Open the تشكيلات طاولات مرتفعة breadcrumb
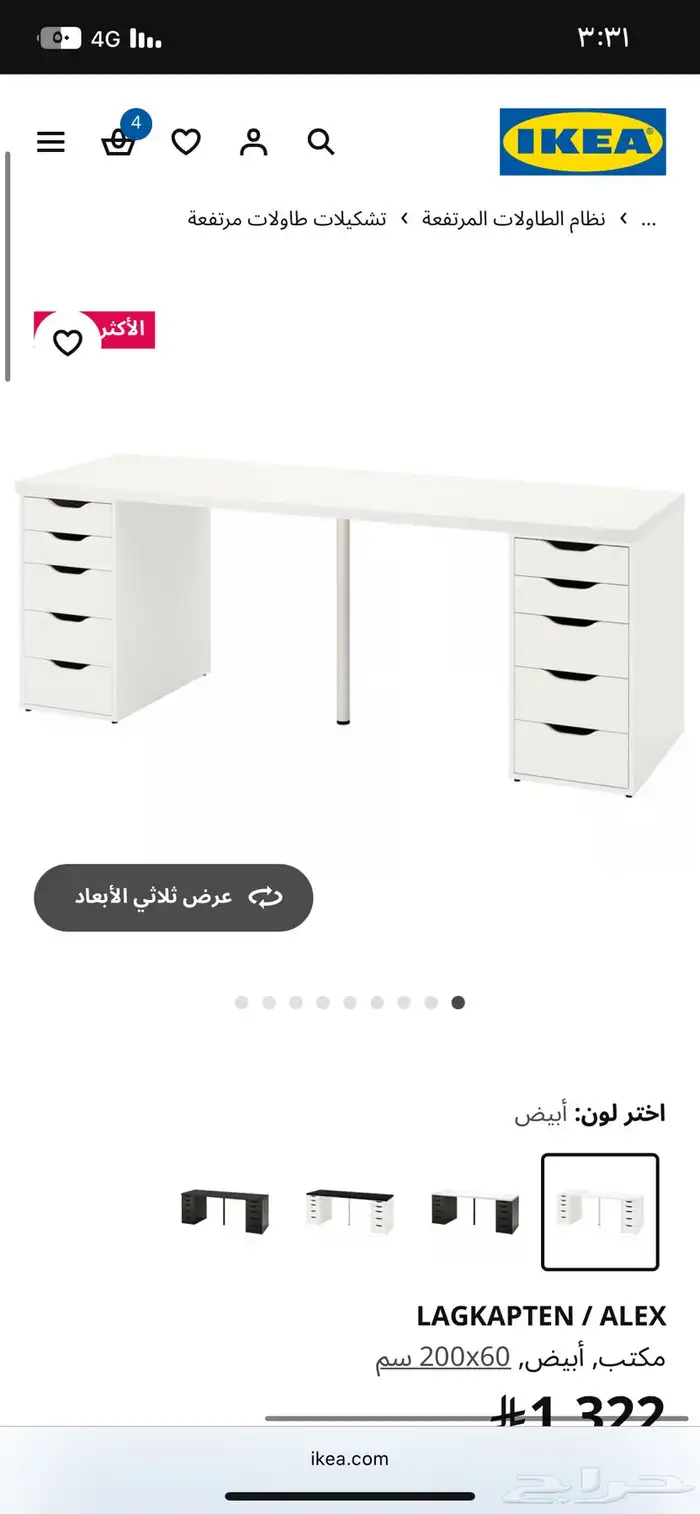Screen dimensions: 700x1514 coord(287,219)
